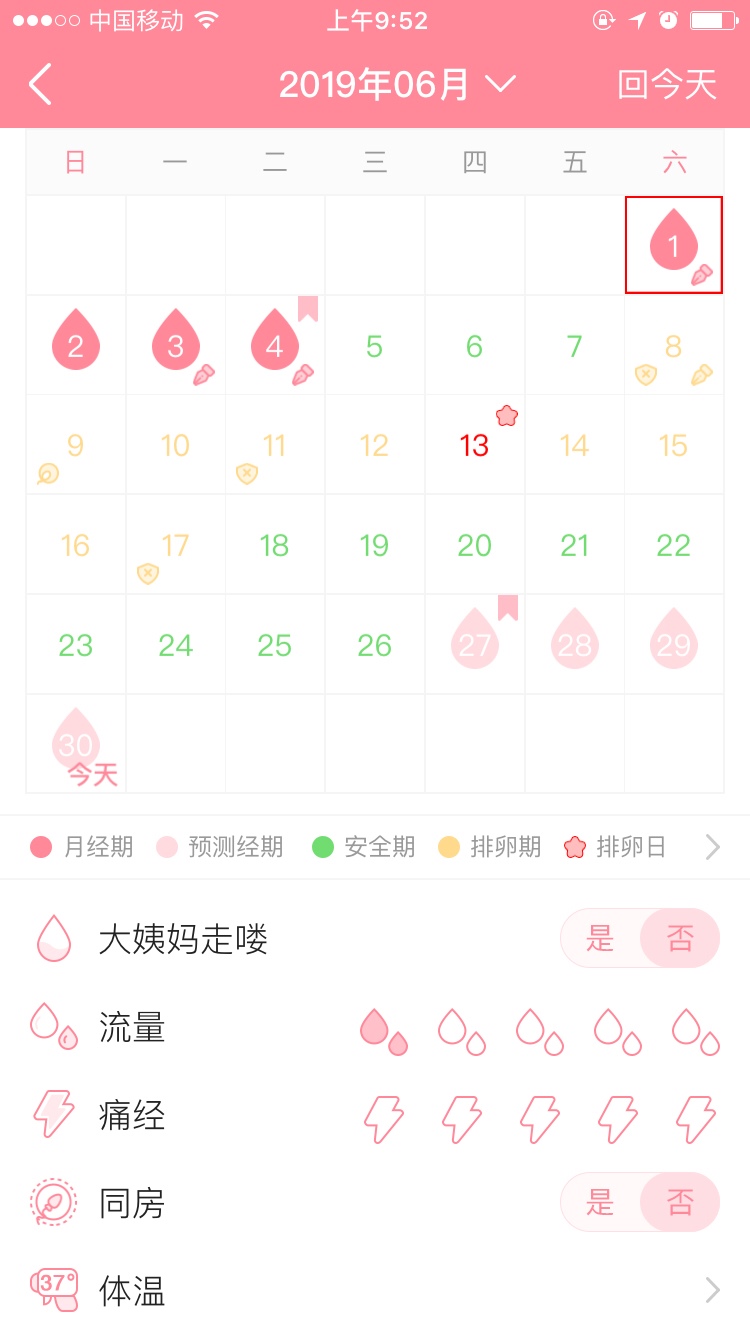Image resolution: width=750 pixels, height=1334 pixels.
Task: Select June 20 safe-period day
Action: 474,545
